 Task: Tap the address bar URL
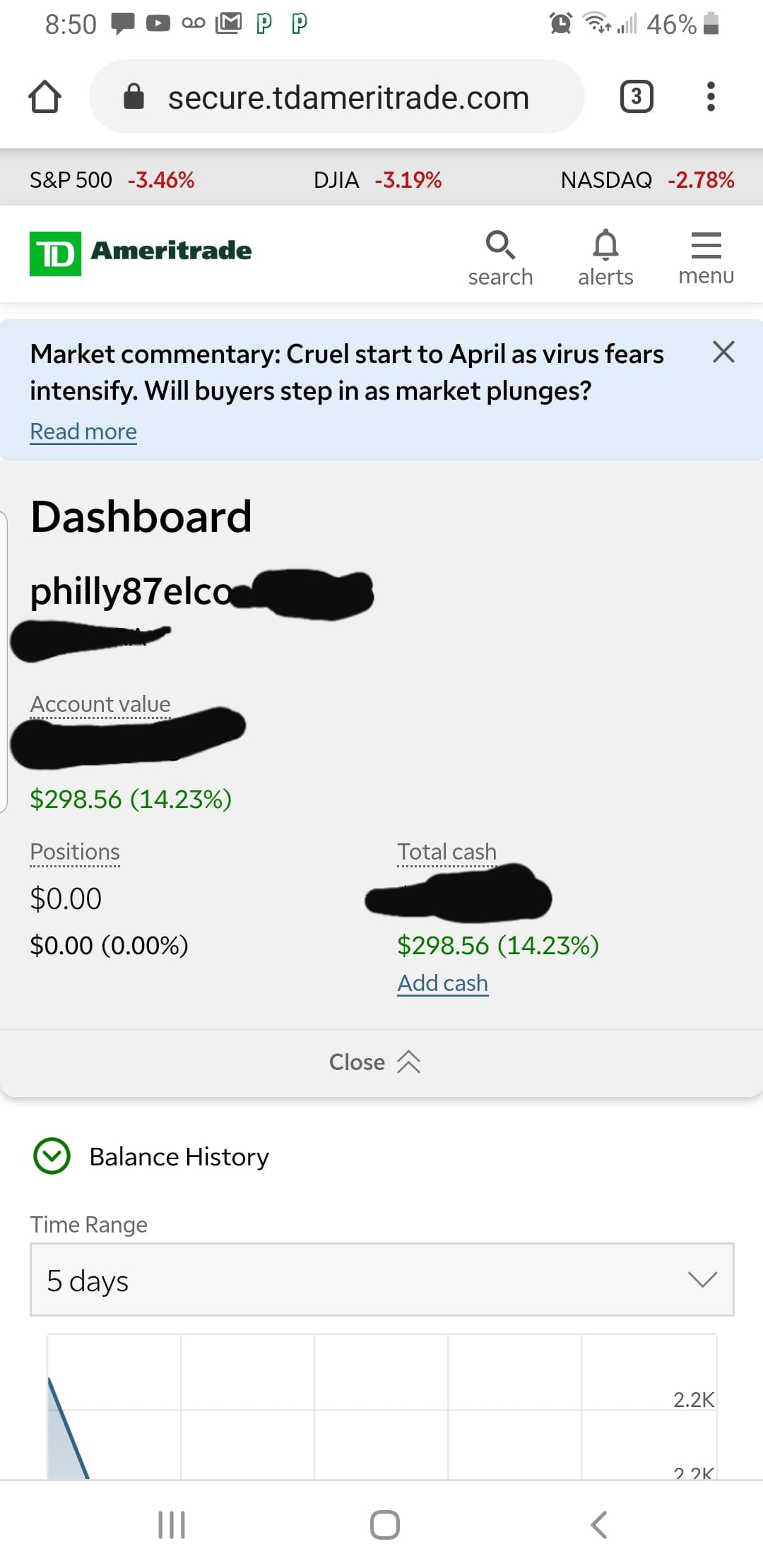348,97
